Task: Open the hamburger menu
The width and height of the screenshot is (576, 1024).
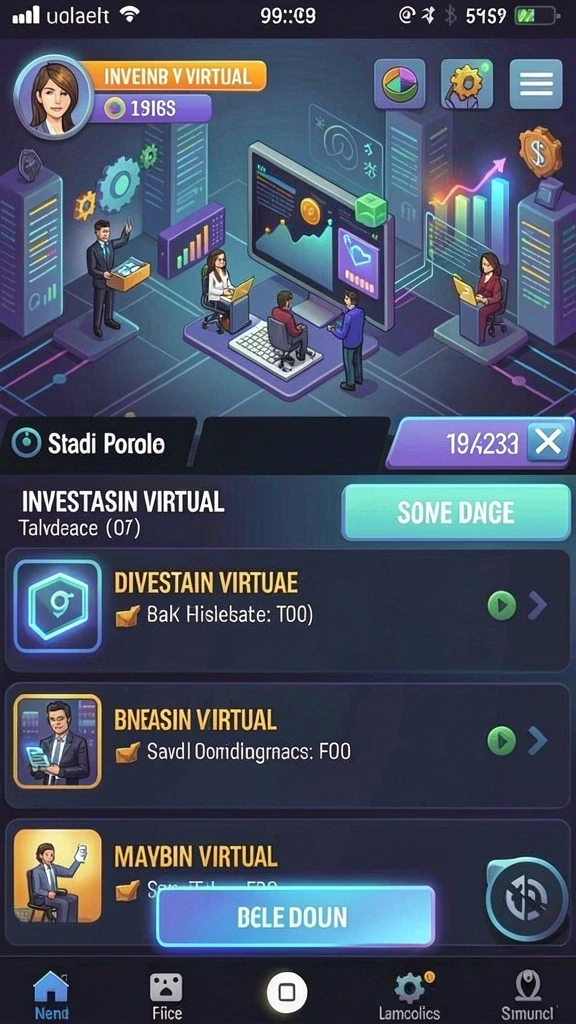Action: tap(536, 84)
